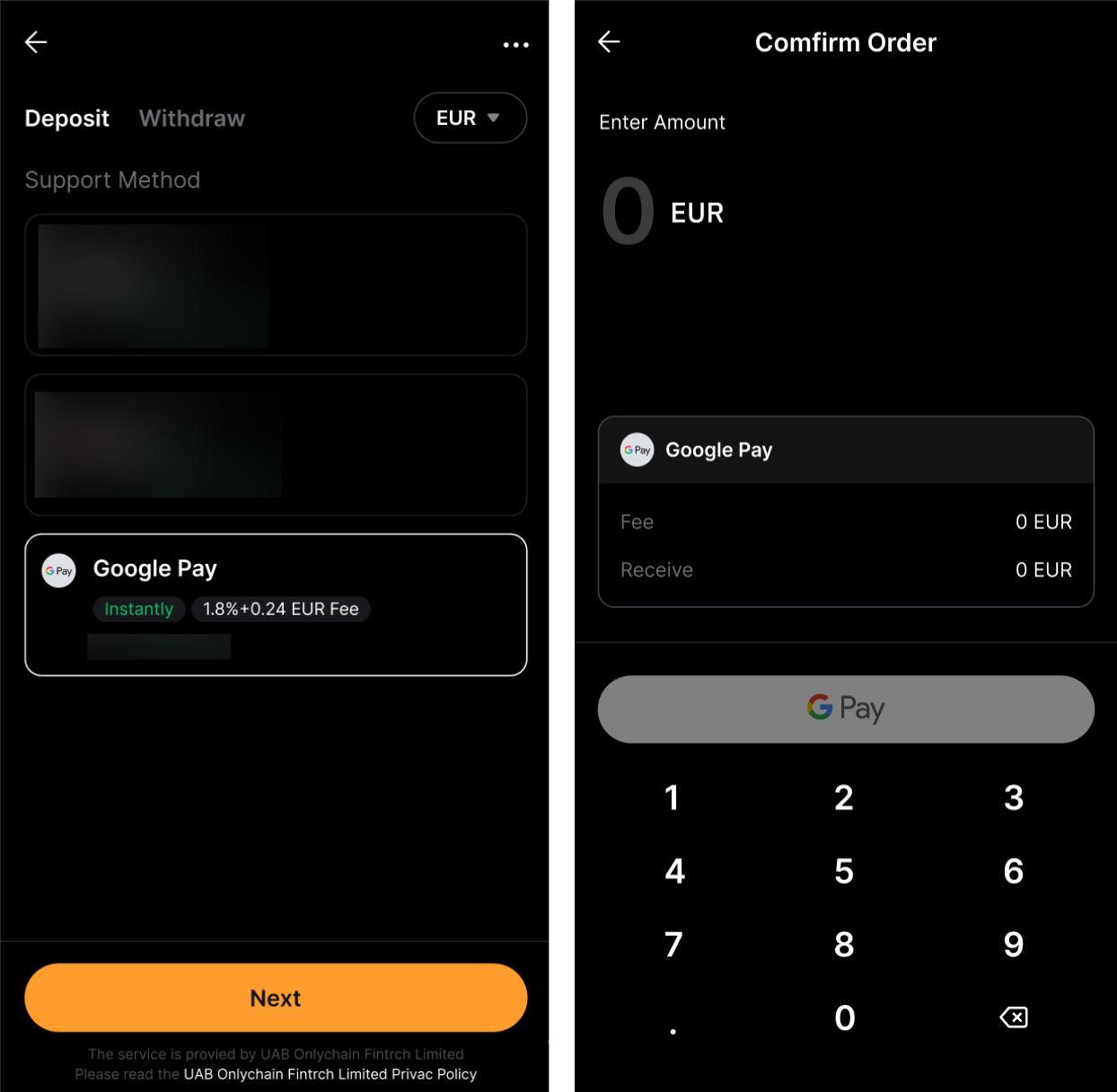
Task: Enter digit 9 on the keypad
Action: (x=1013, y=944)
